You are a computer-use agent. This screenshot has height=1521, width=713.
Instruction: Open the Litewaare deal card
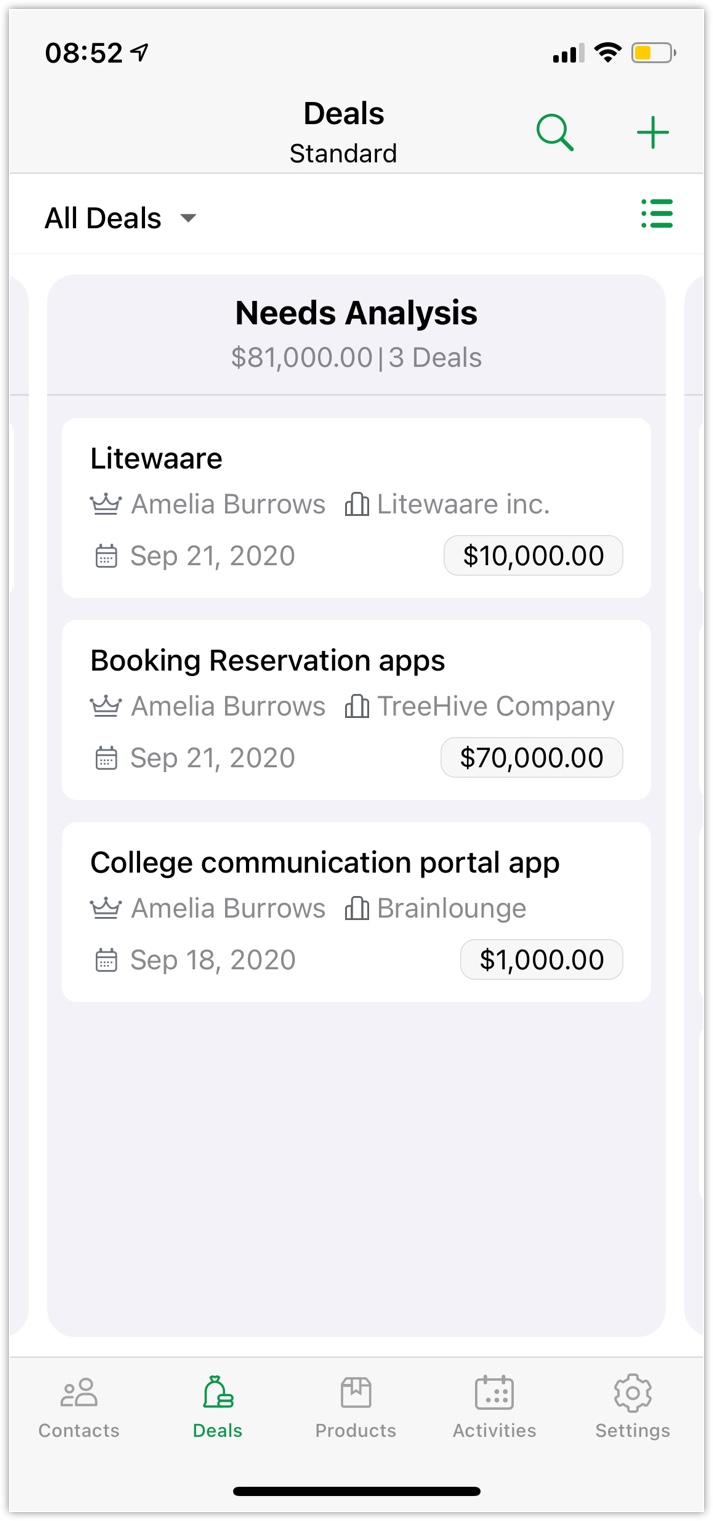click(x=356, y=508)
